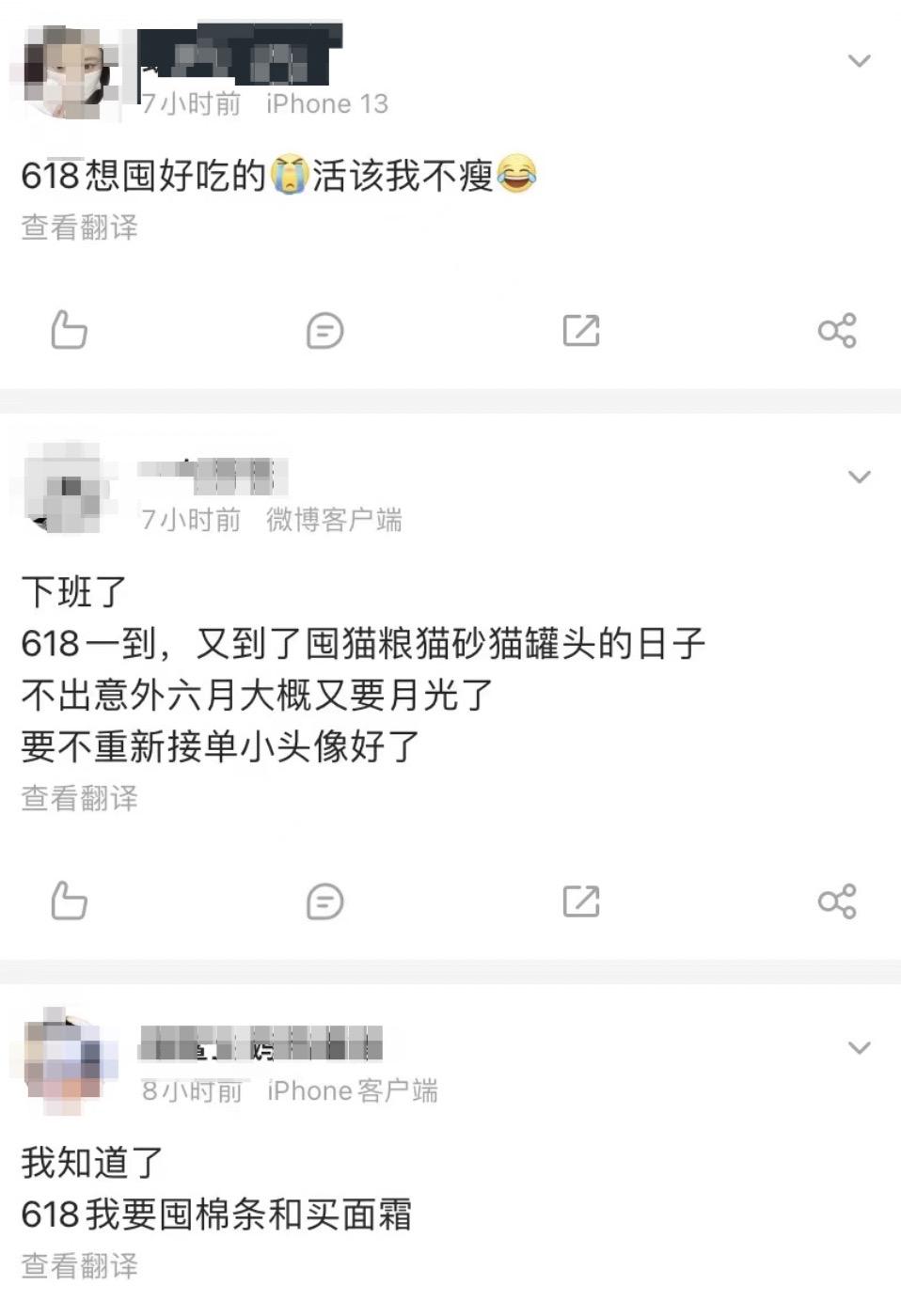Click the iPhone 13 source label
Image resolution: width=901 pixels, height=1316 pixels.
(x=324, y=103)
